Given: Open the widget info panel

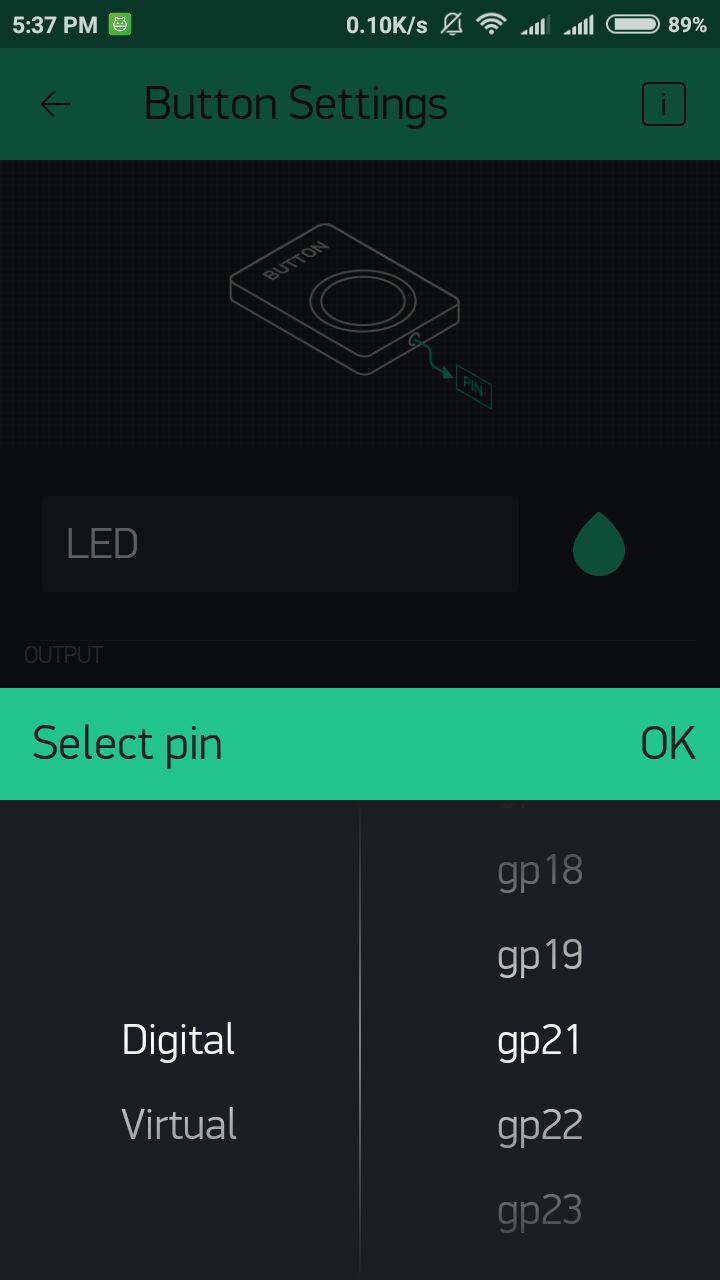Looking at the screenshot, I should point(664,103).
